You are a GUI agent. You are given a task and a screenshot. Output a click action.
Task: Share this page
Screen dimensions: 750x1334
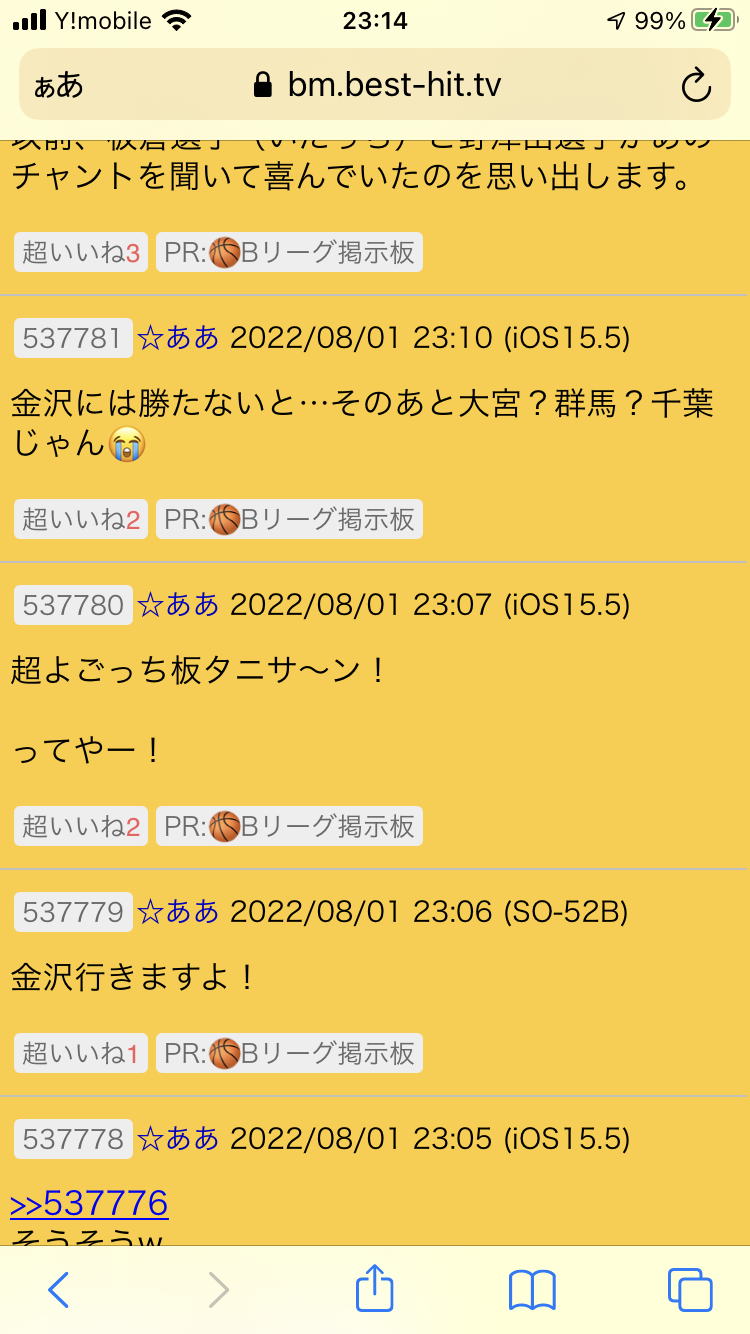click(375, 1288)
